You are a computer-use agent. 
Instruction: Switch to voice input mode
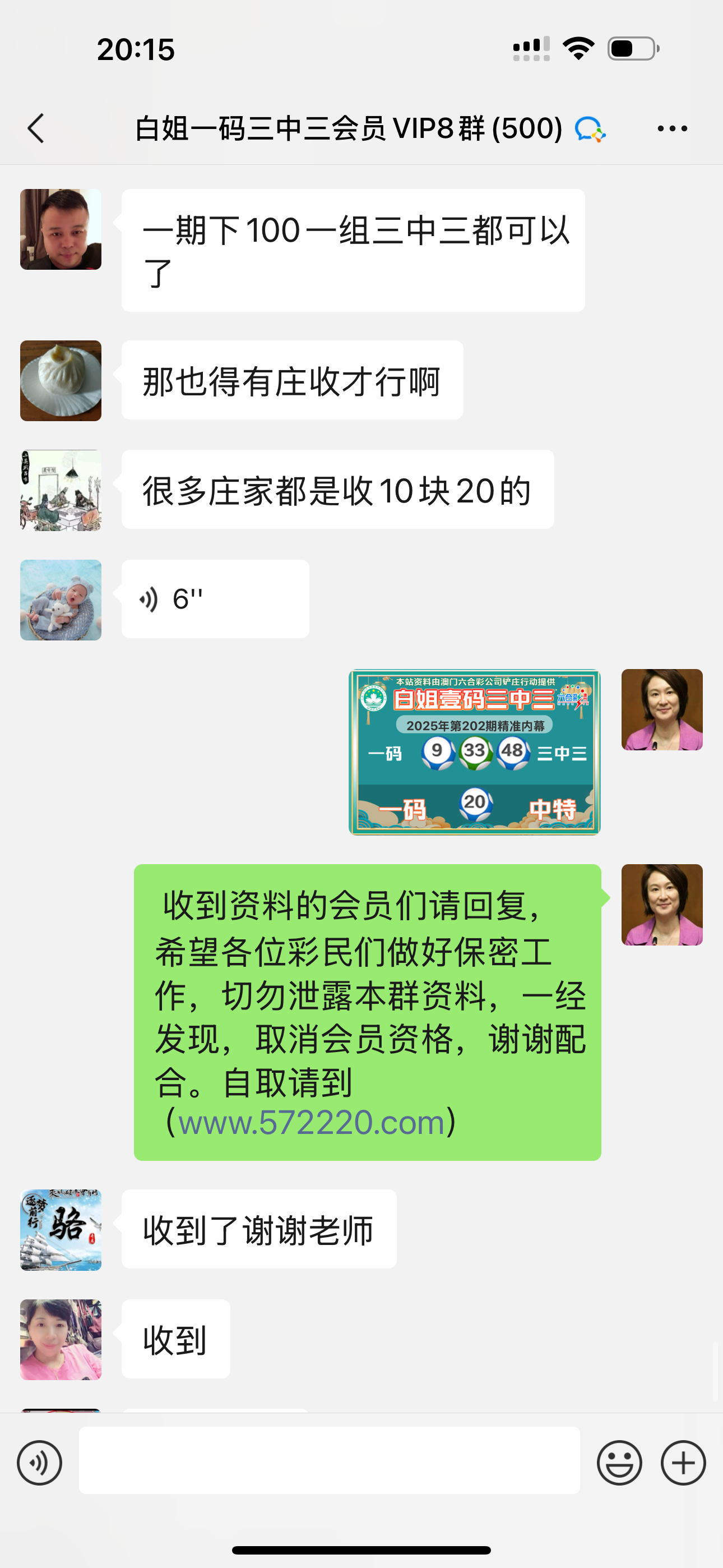pos(40,1463)
